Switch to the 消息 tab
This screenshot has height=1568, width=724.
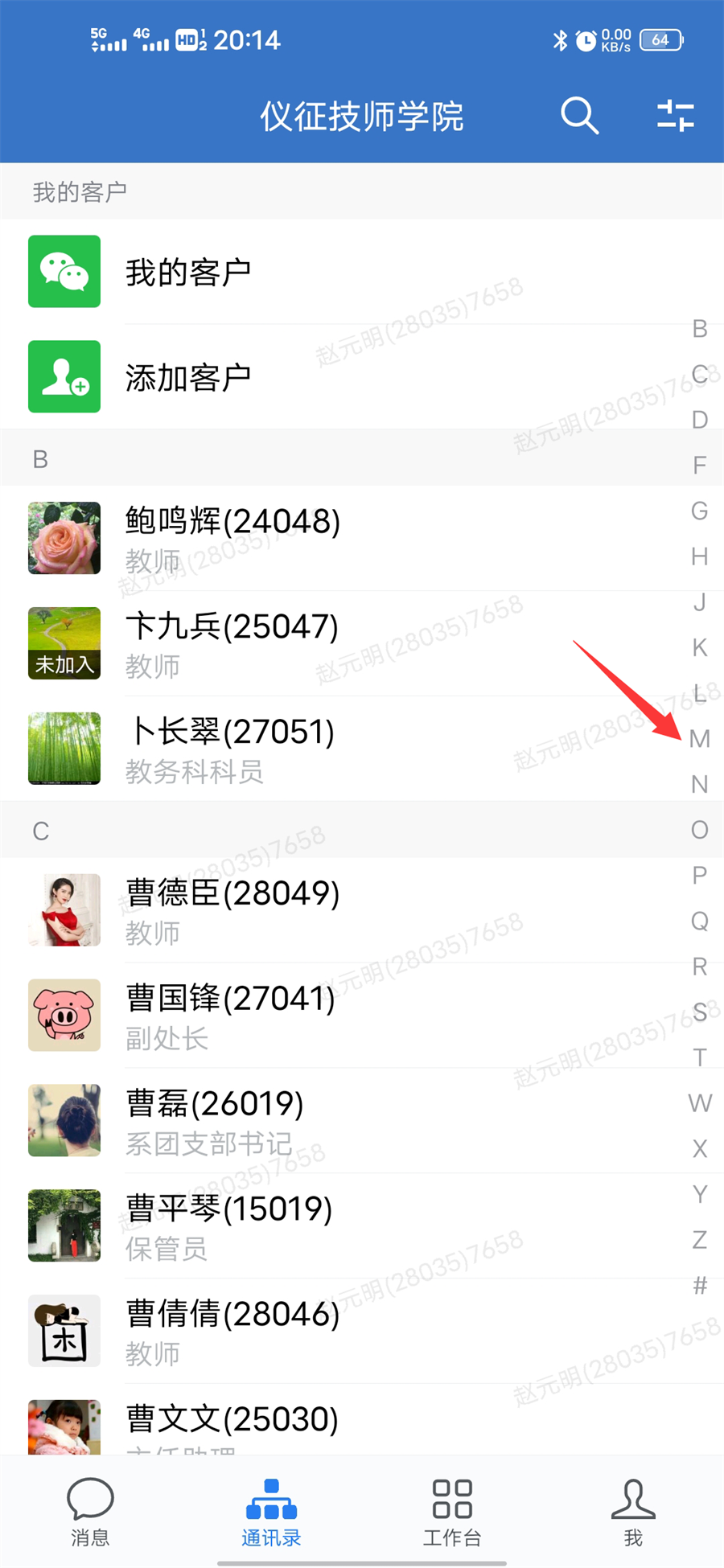point(90,1512)
